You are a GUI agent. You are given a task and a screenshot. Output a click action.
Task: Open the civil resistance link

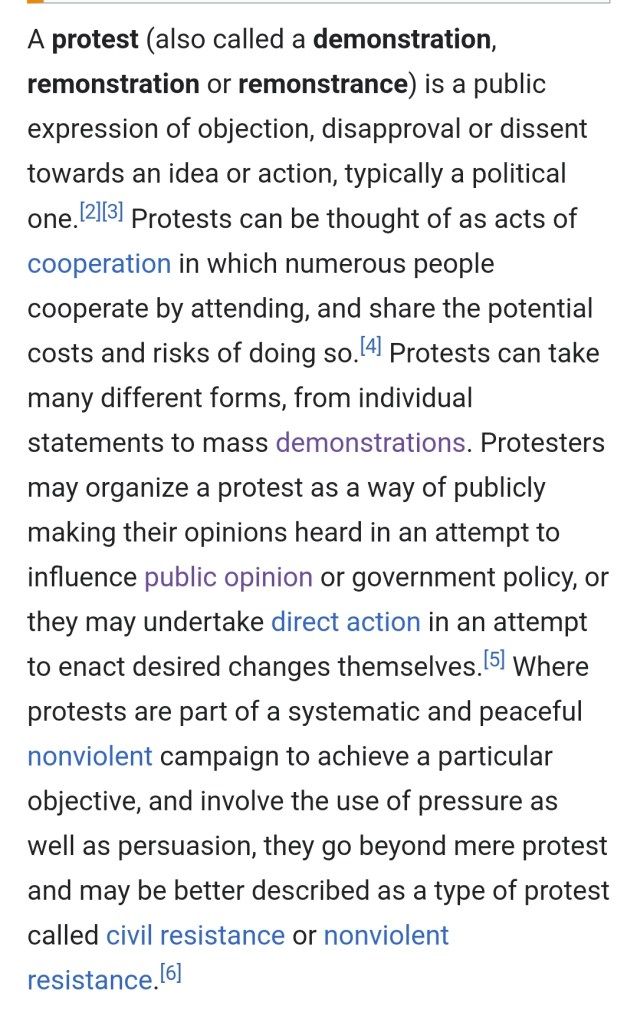(195, 936)
